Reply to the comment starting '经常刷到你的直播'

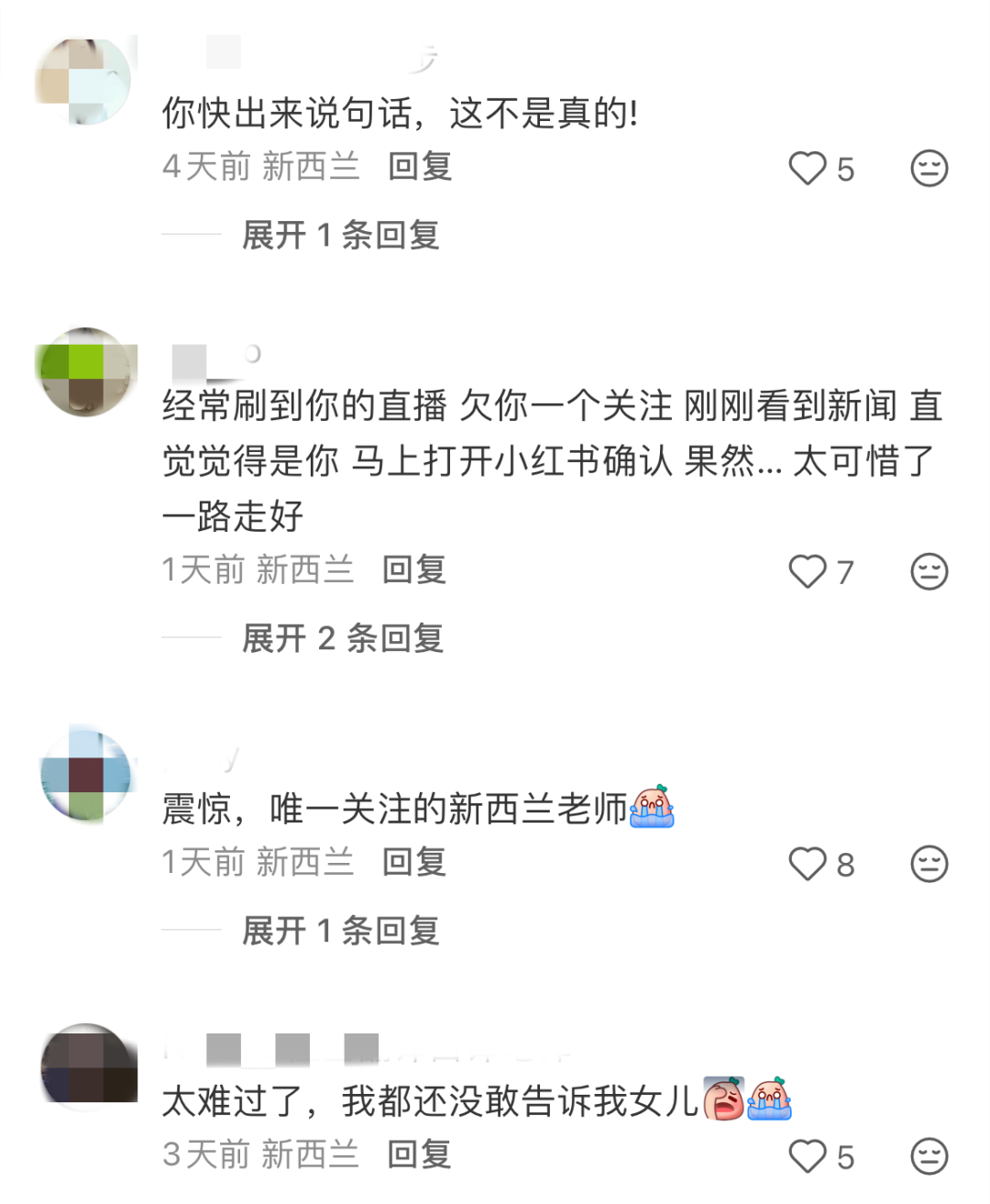414,570
